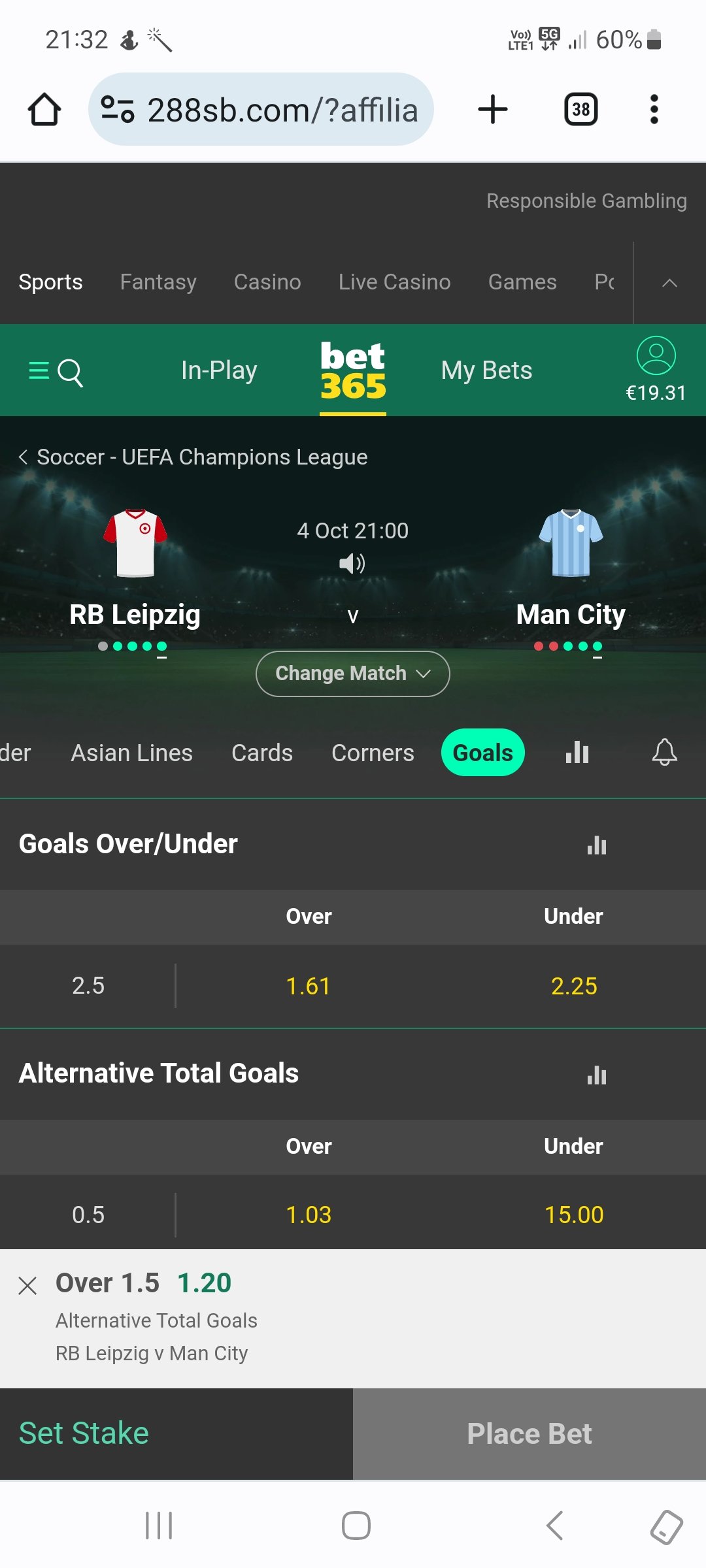
Task: Open the Responsible Gambling link
Action: (586, 201)
